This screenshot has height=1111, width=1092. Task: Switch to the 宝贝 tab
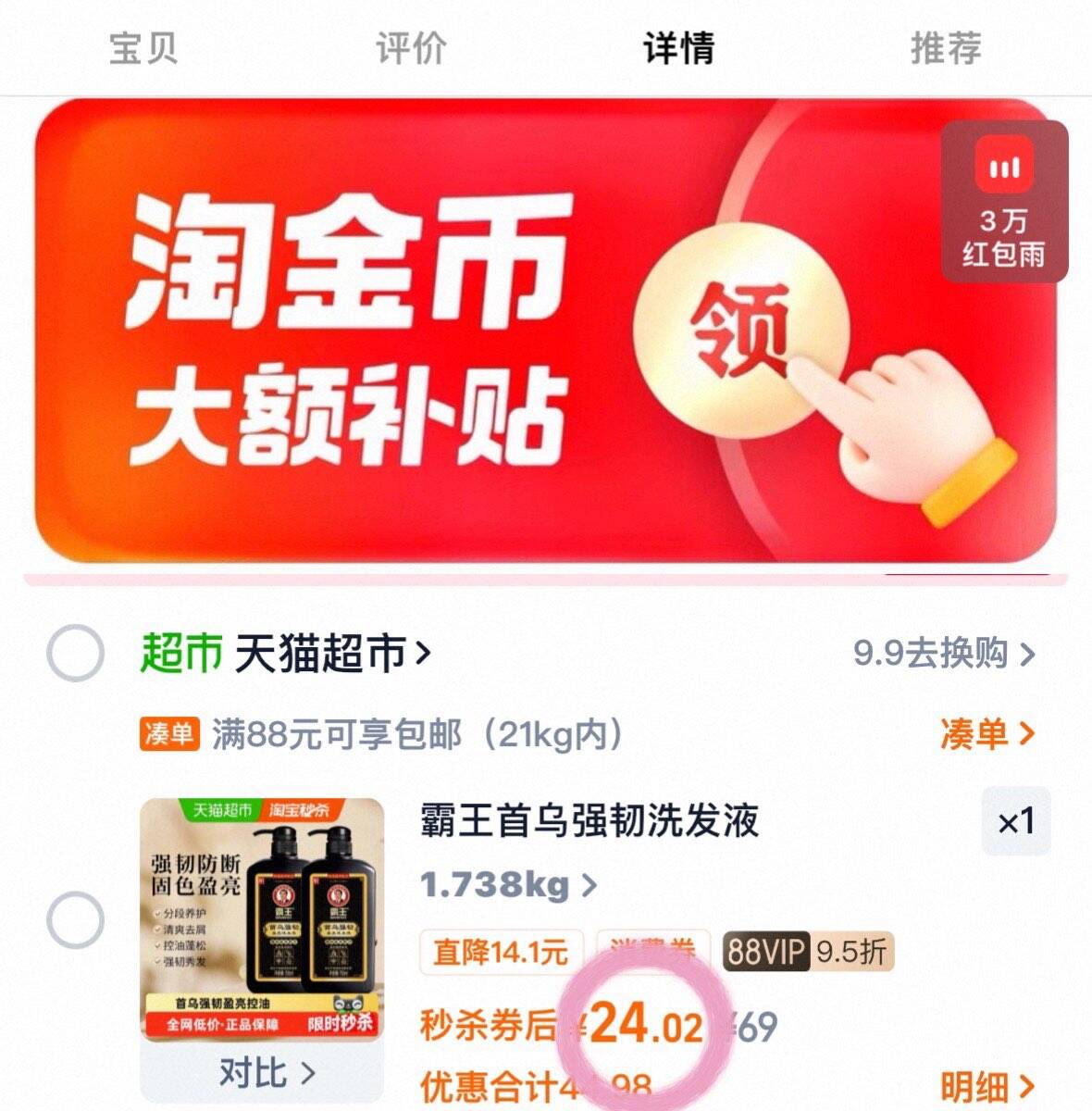pyautogui.click(x=143, y=48)
